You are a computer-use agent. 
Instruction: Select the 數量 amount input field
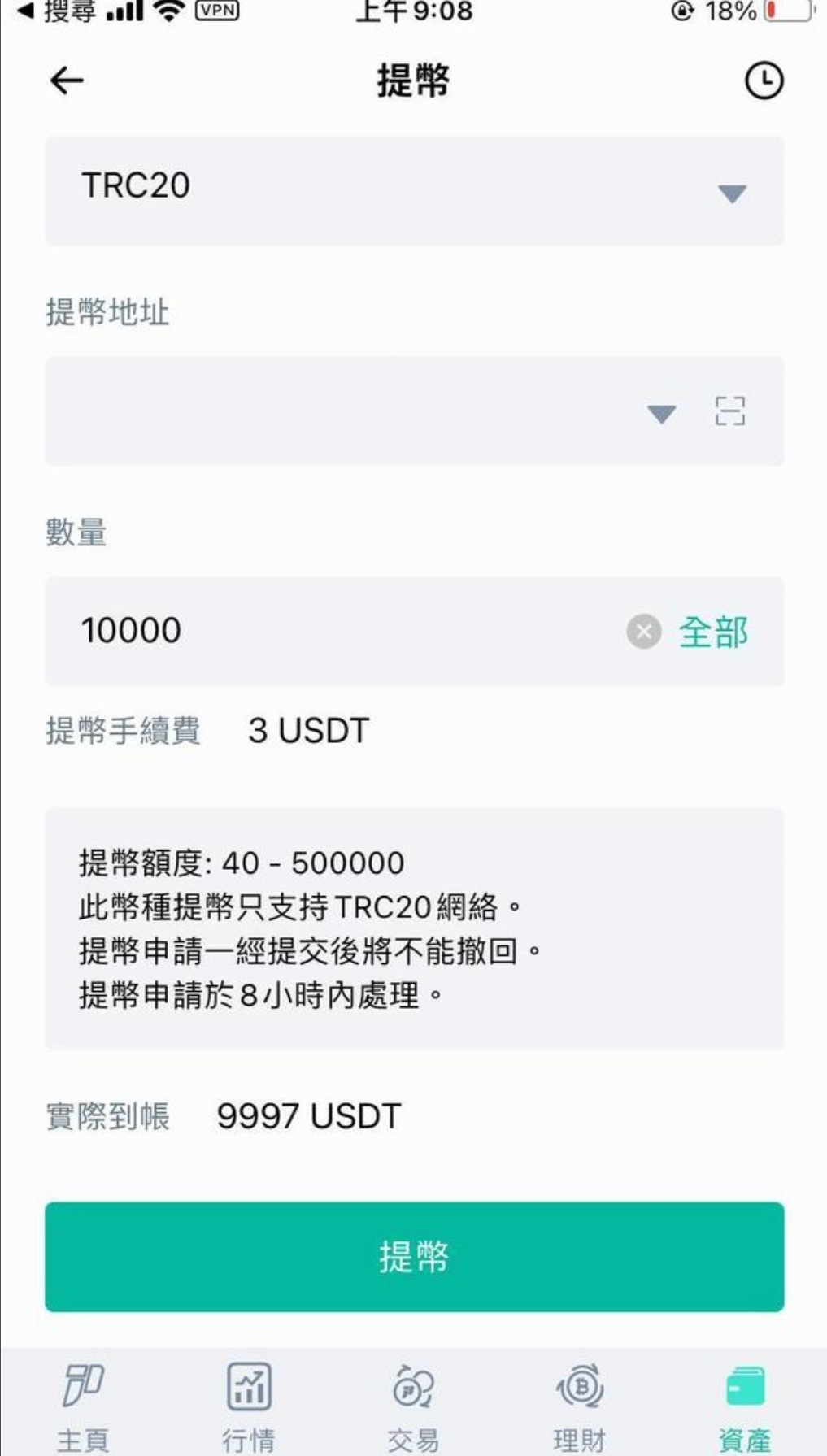[x=325, y=632]
